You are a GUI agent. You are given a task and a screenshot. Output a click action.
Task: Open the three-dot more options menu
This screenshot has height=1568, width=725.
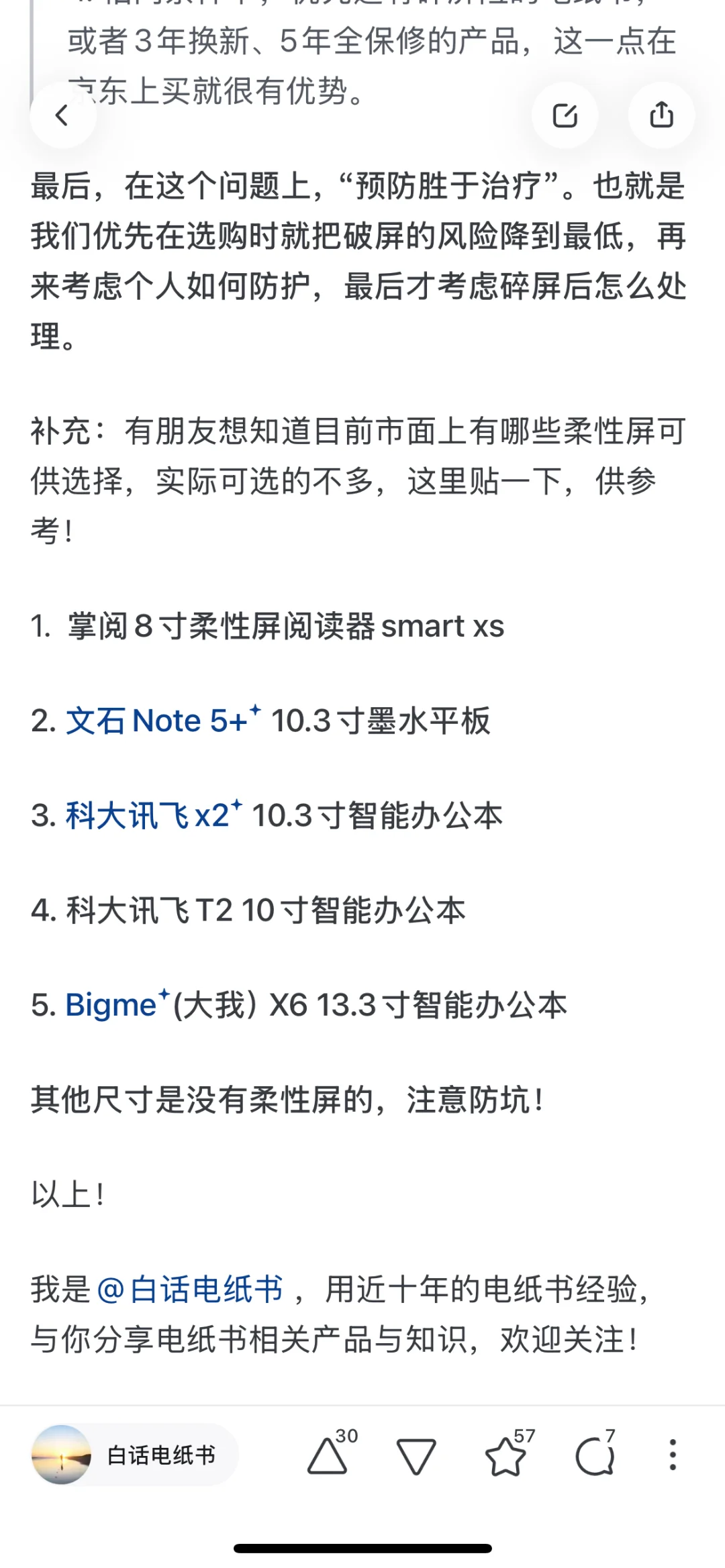point(673,1455)
